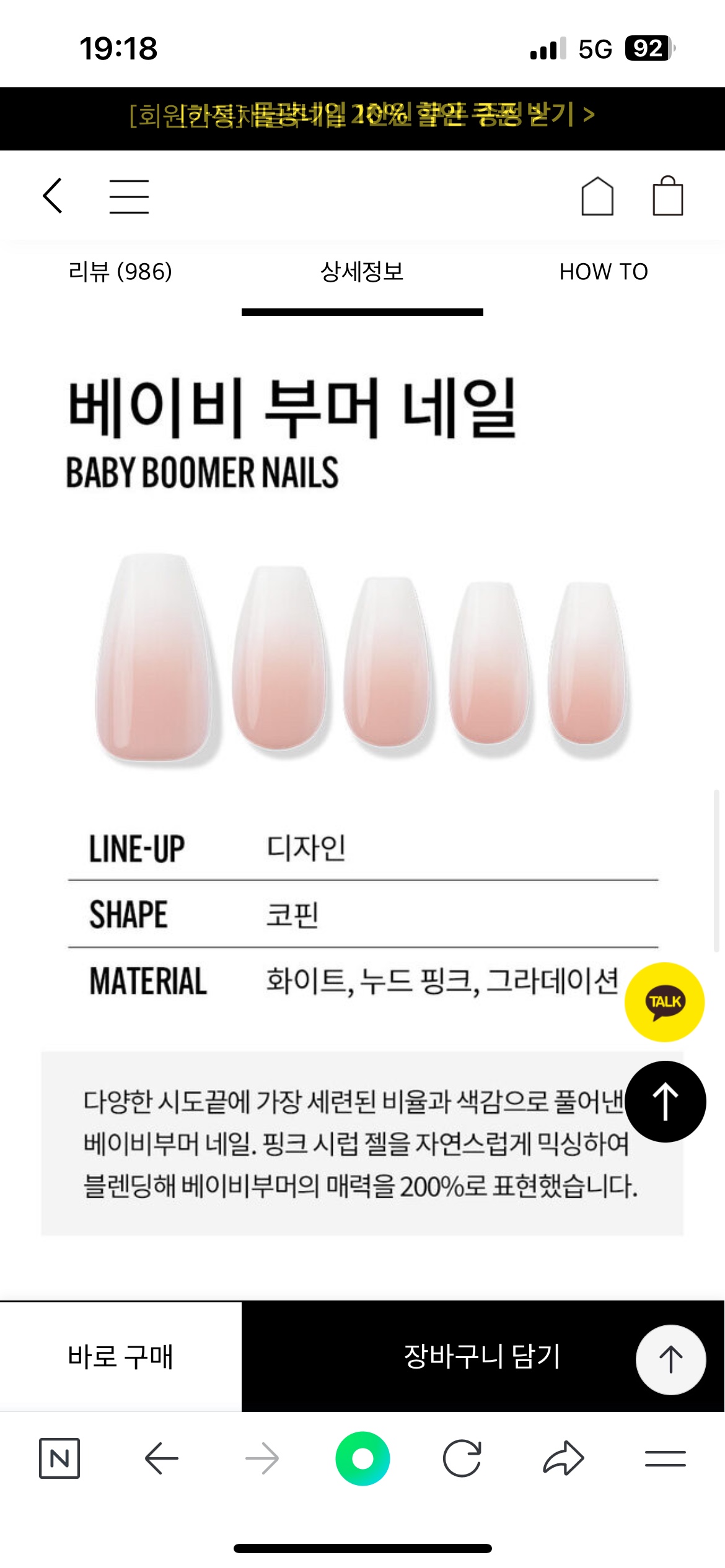This screenshot has height=1568, width=725.
Task: Go back with the left chevron
Action: [x=53, y=196]
